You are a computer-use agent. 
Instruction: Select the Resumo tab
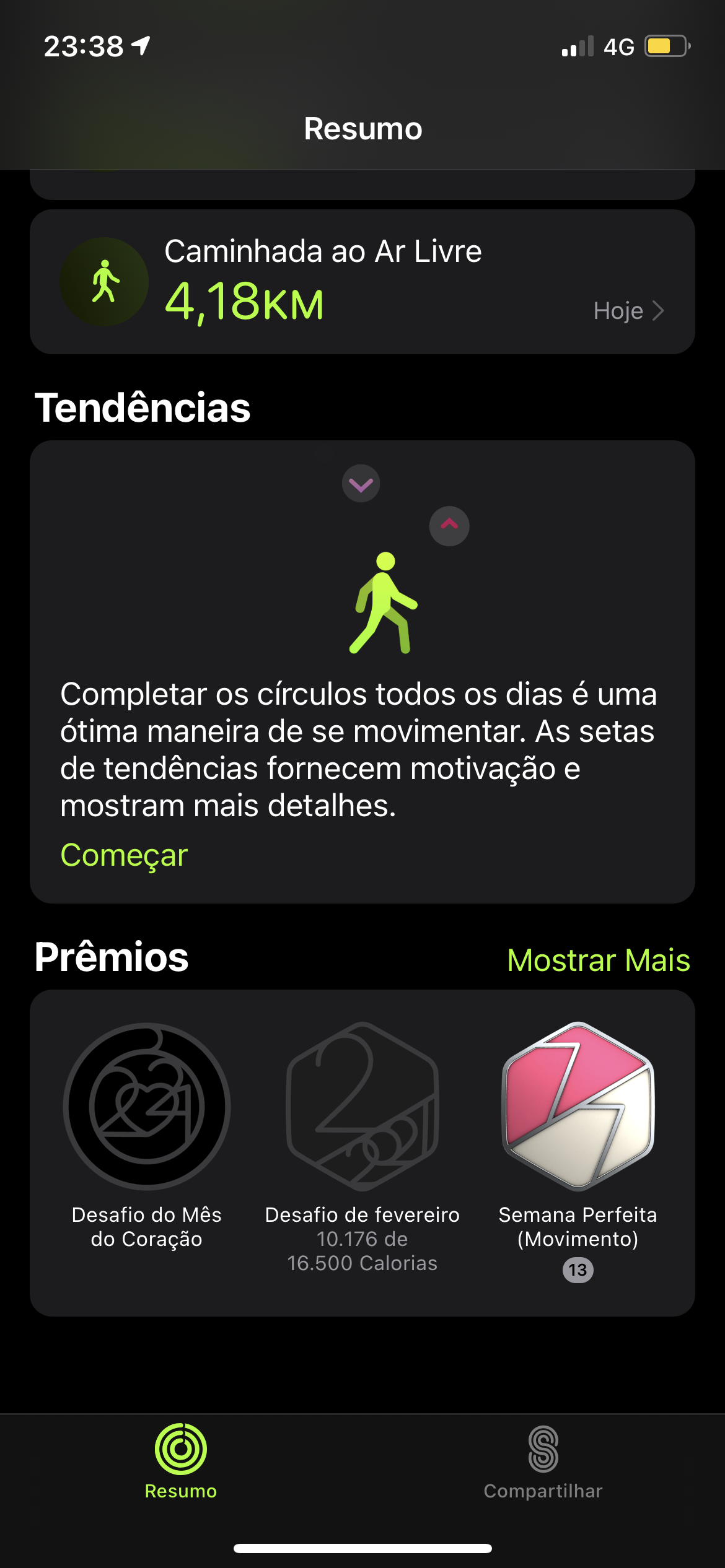(181, 1463)
